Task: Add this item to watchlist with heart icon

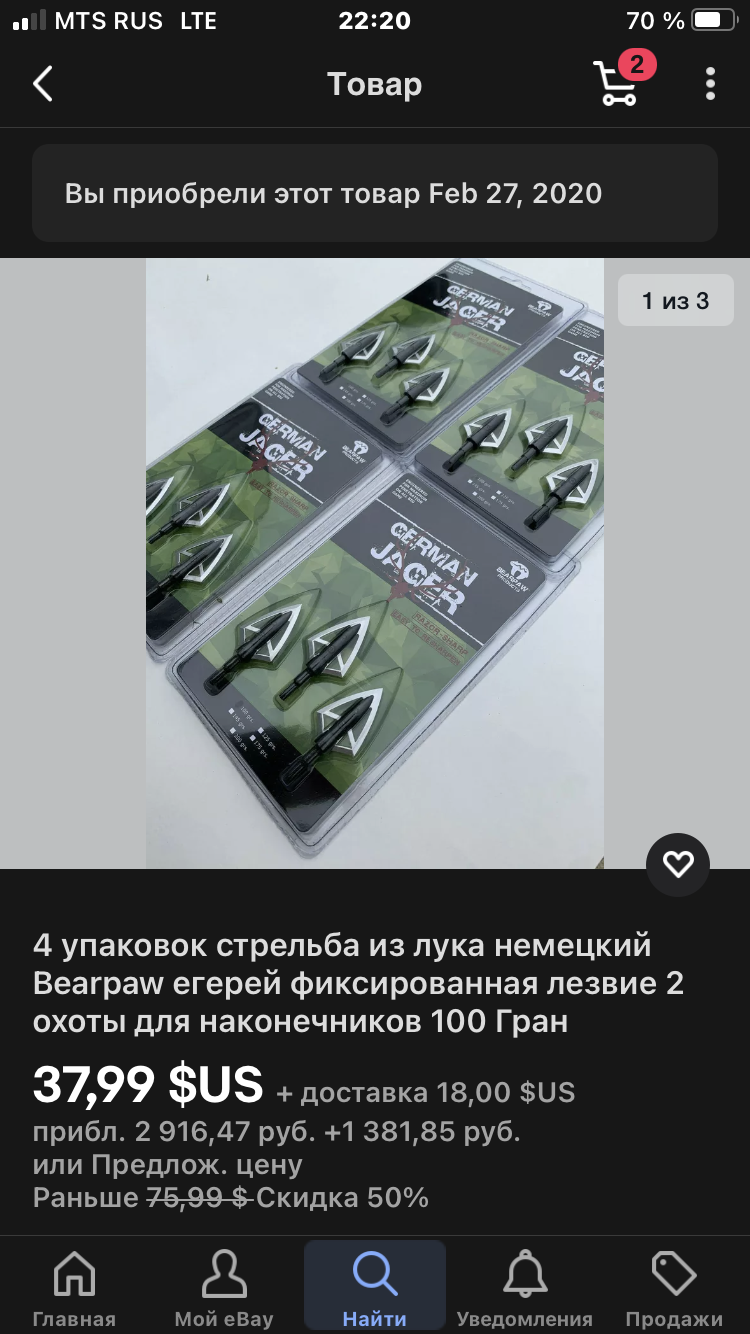Action: (x=678, y=864)
